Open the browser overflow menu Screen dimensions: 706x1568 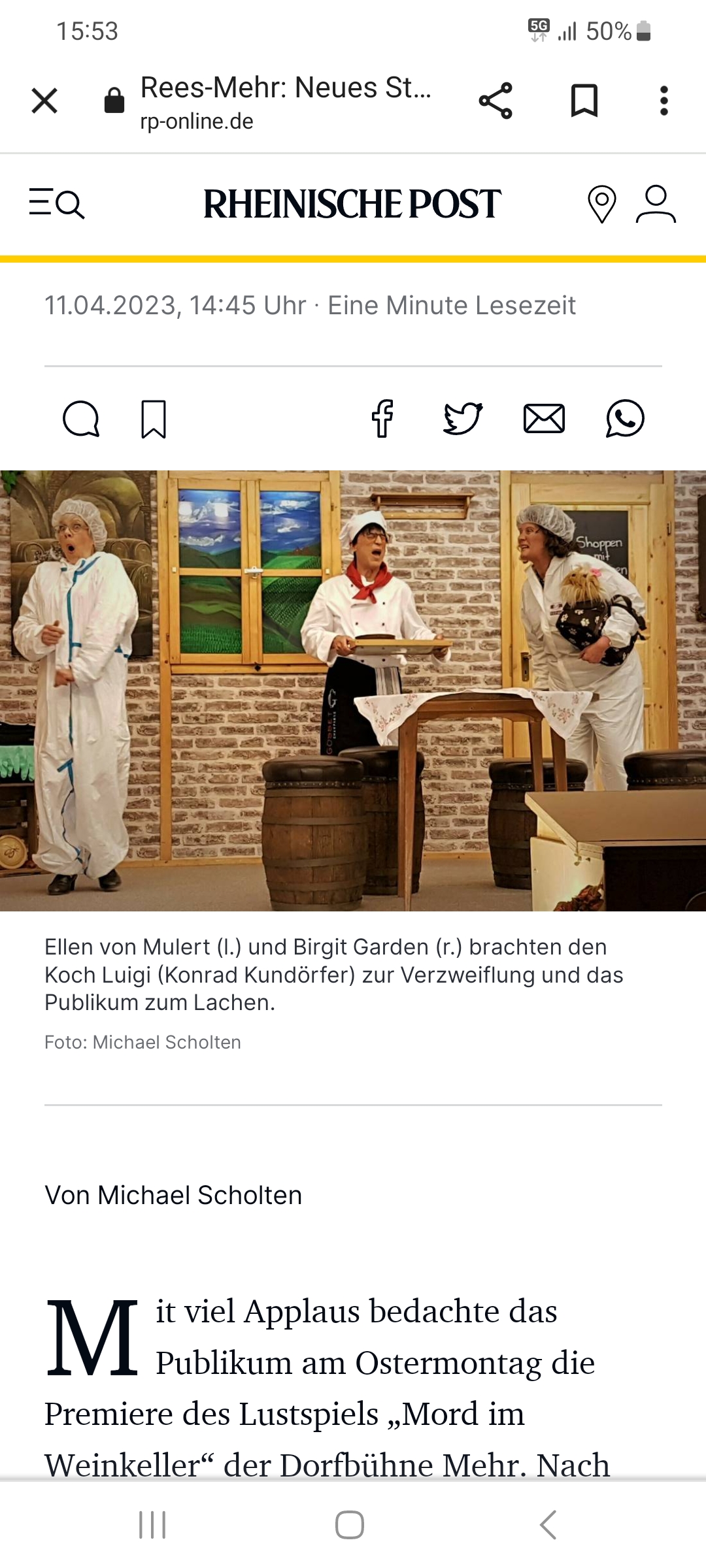coord(664,101)
